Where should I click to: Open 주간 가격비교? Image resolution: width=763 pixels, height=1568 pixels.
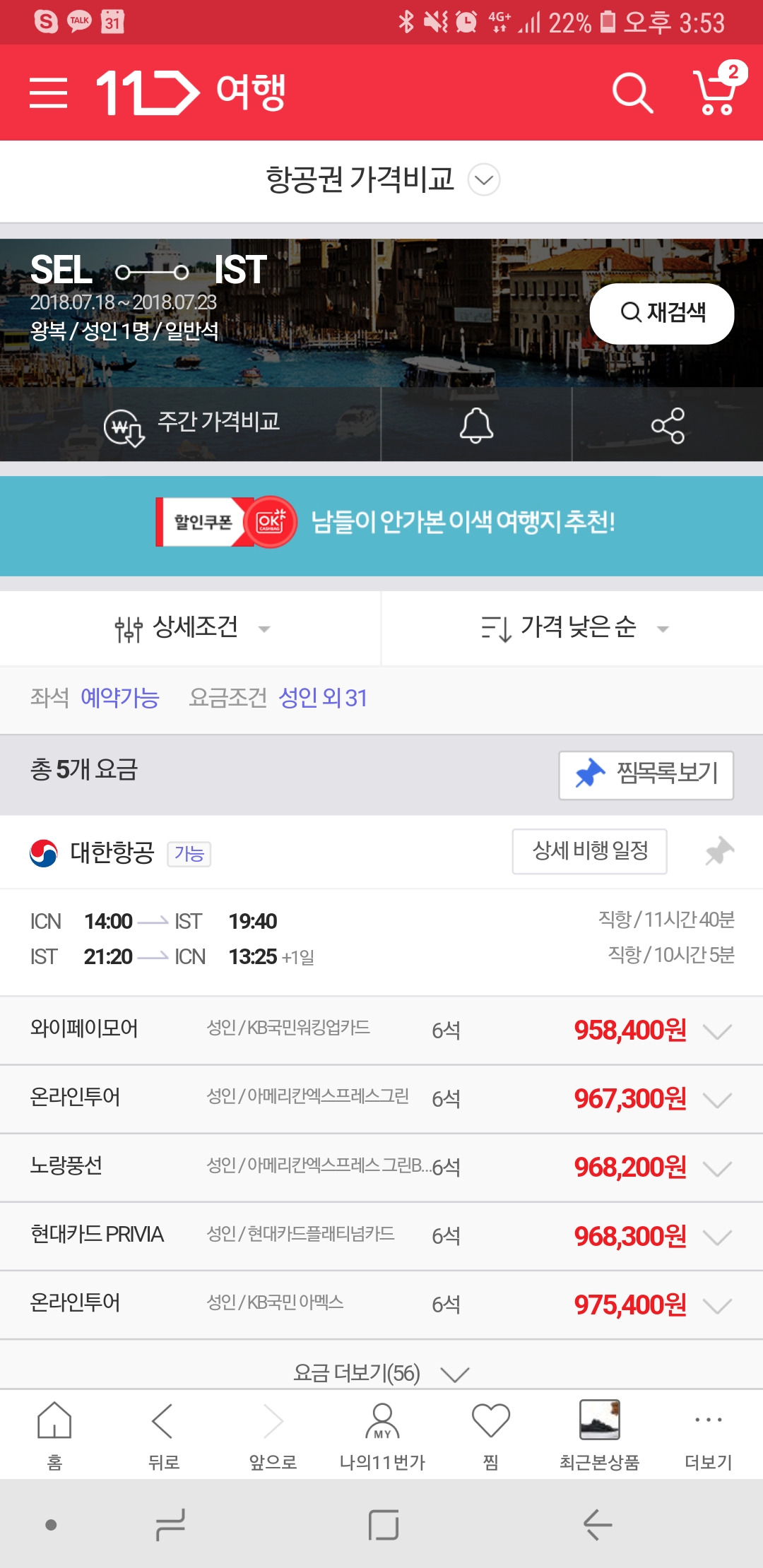tap(191, 424)
